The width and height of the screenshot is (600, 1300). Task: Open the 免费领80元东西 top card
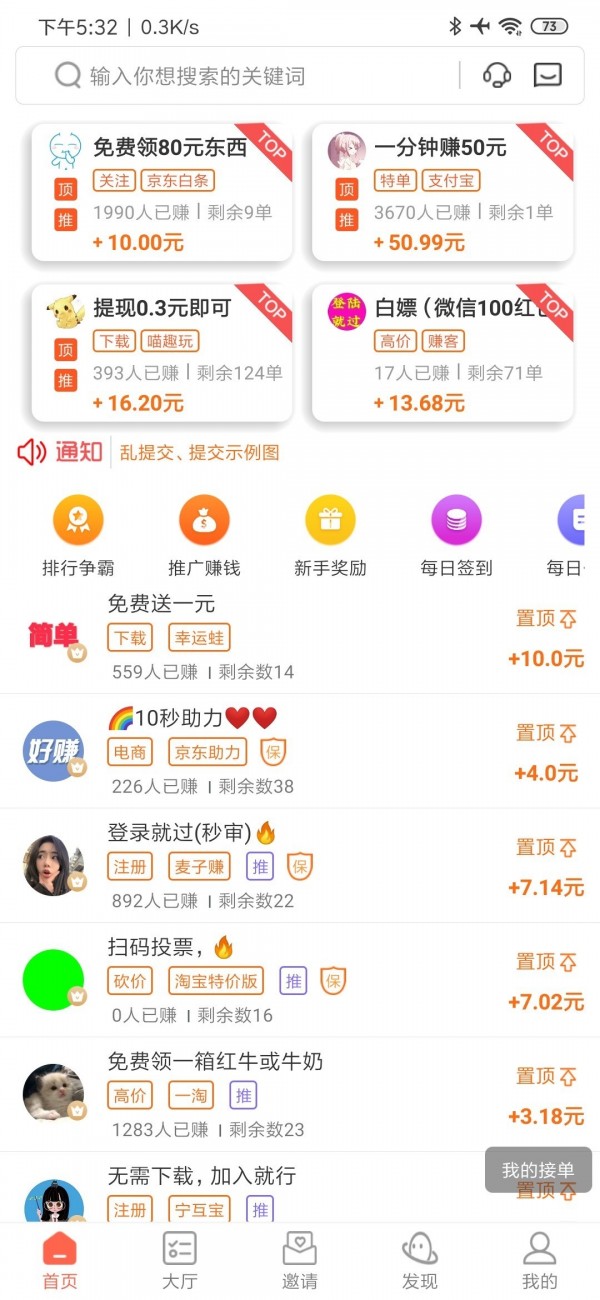(x=162, y=192)
